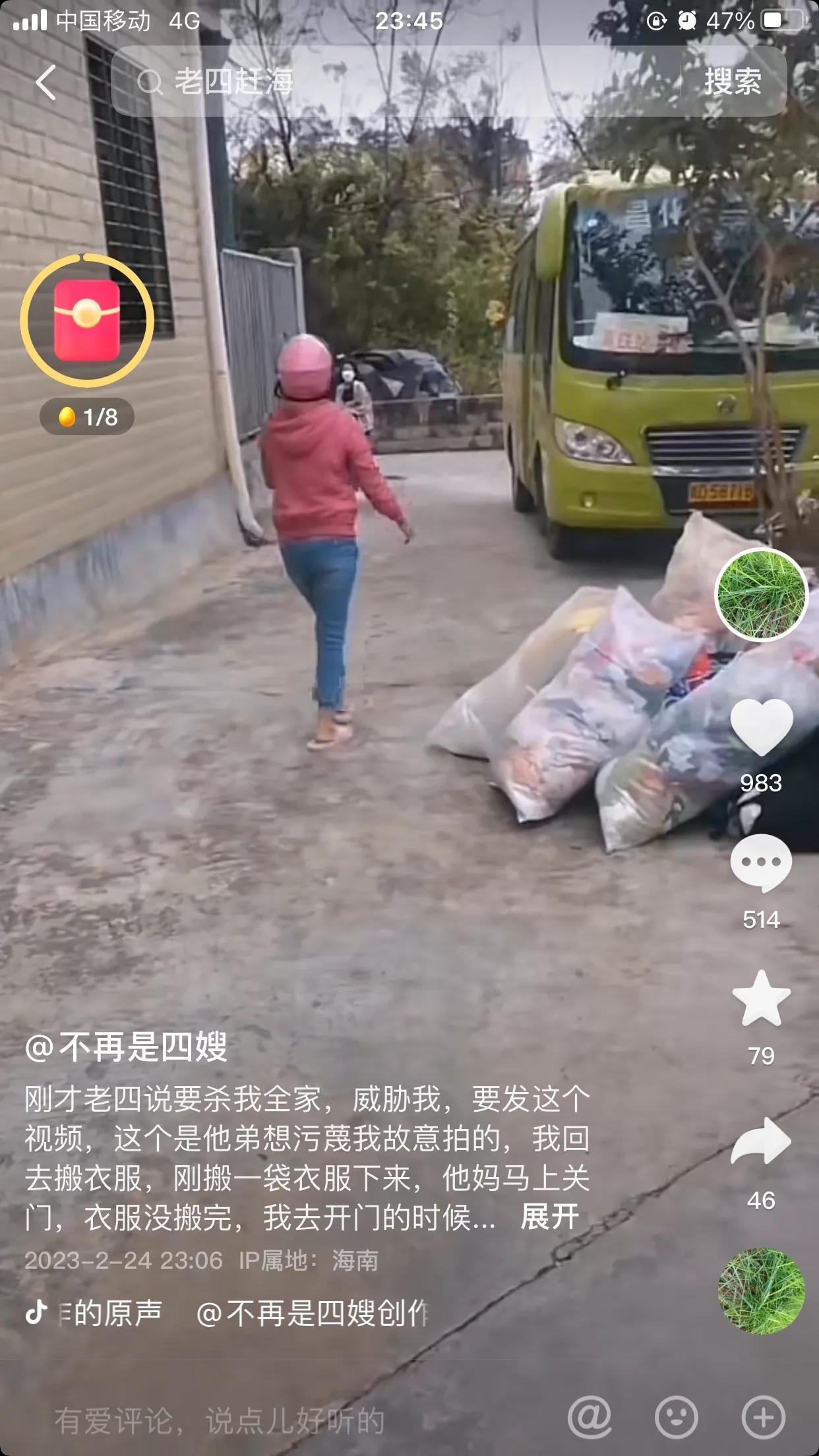Screen dimensions: 819x1456
Task: Open the spinning music disc
Action: (x=761, y=1291)
